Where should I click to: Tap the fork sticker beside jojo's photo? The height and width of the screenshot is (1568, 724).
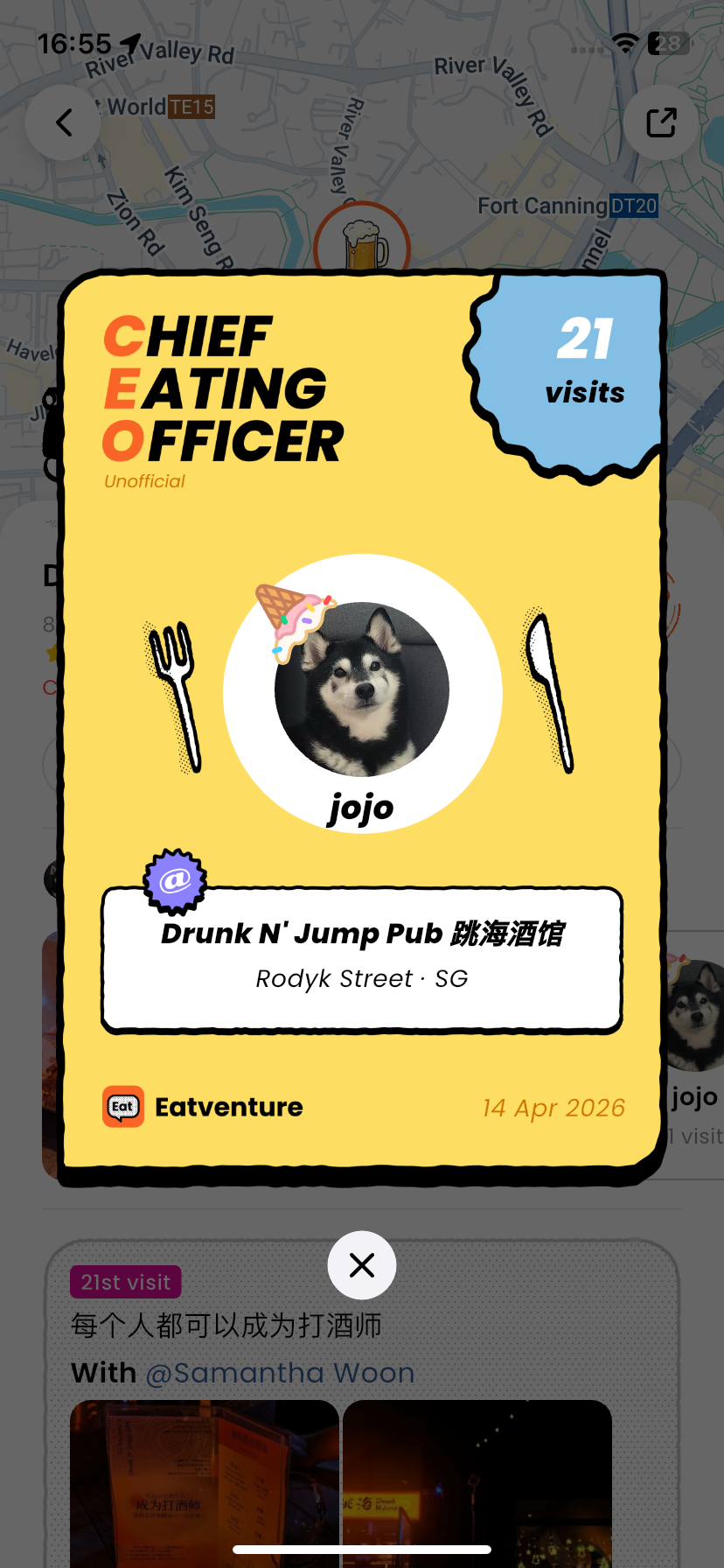[174, 696]
